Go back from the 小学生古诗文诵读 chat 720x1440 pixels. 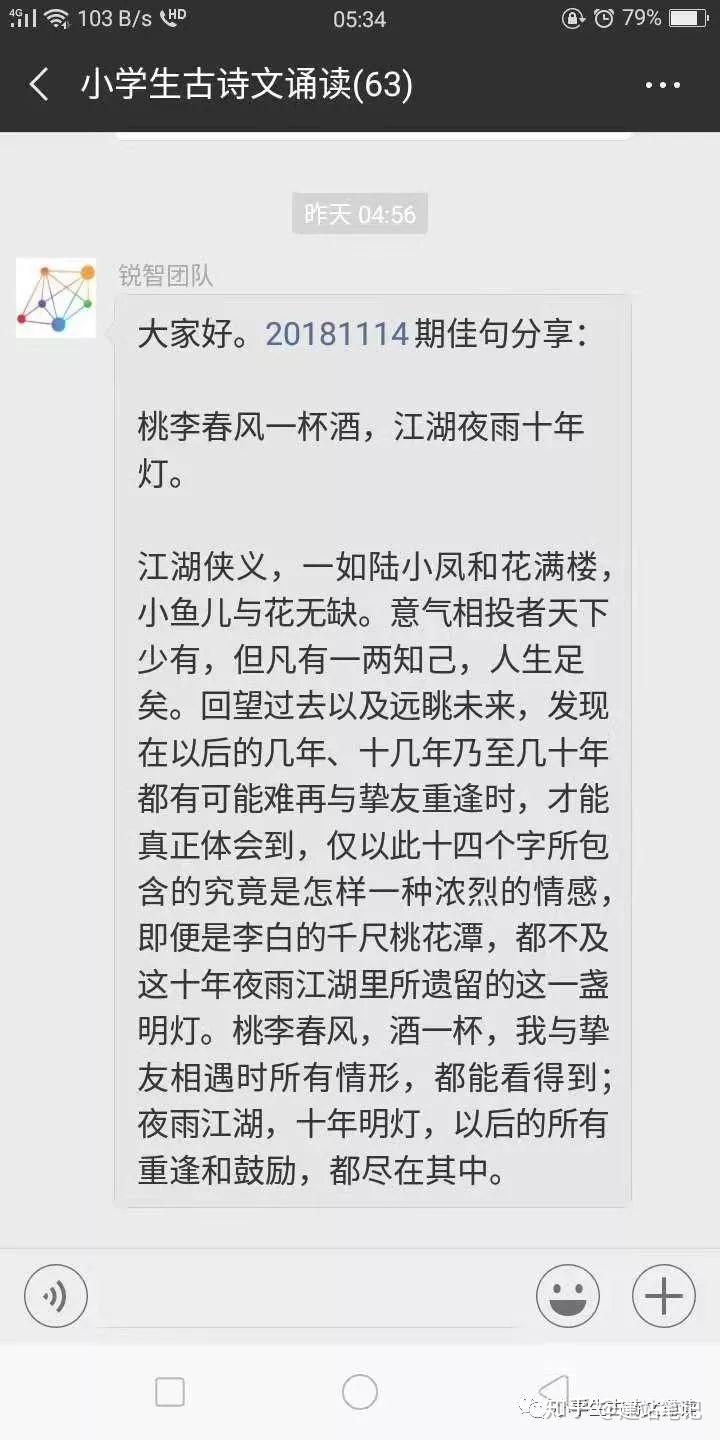click(x=38, y=85)
